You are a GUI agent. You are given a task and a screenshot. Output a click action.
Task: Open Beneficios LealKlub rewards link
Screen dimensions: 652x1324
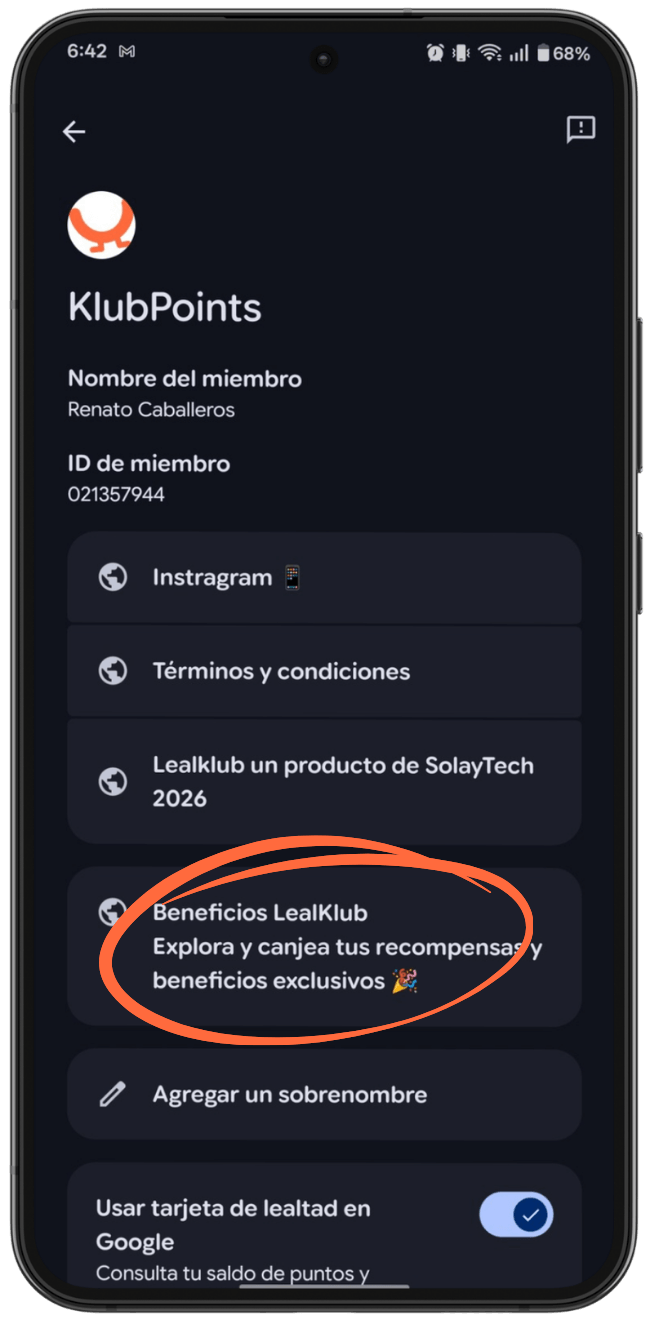(324, 946)
